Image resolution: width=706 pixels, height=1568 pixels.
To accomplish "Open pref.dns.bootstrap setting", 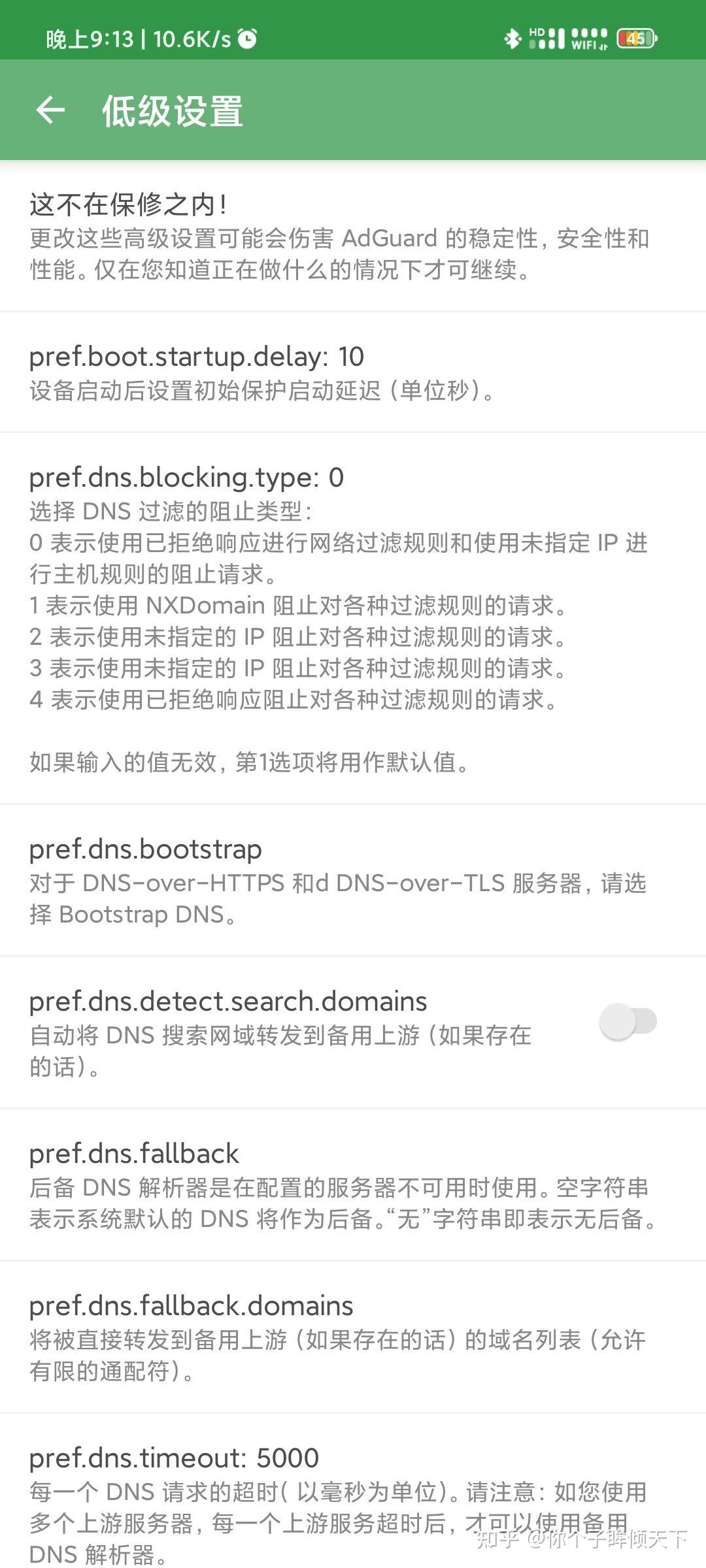I will pyautogui.click(x=353, y=880).
